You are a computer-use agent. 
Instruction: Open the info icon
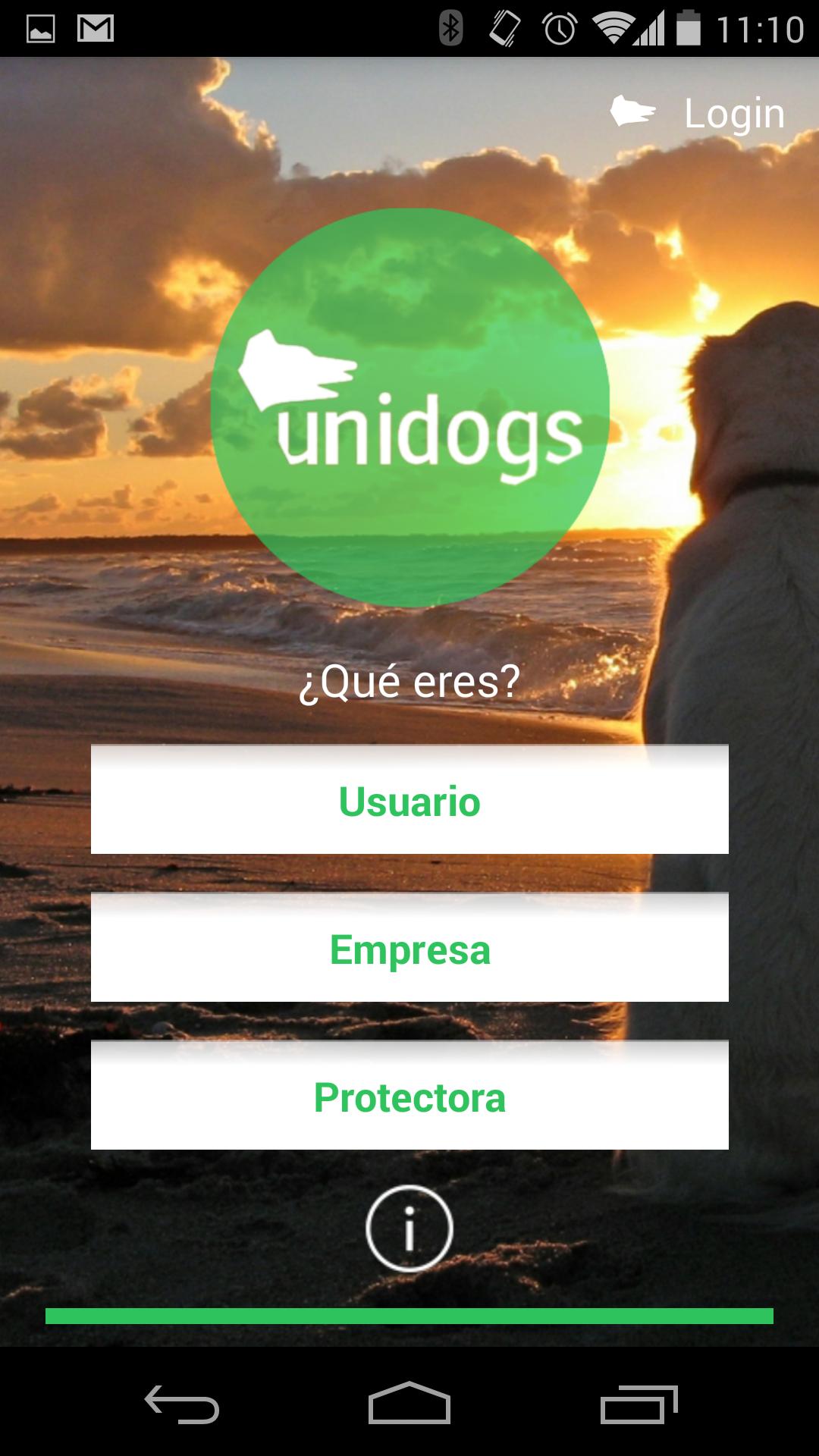409,1228
